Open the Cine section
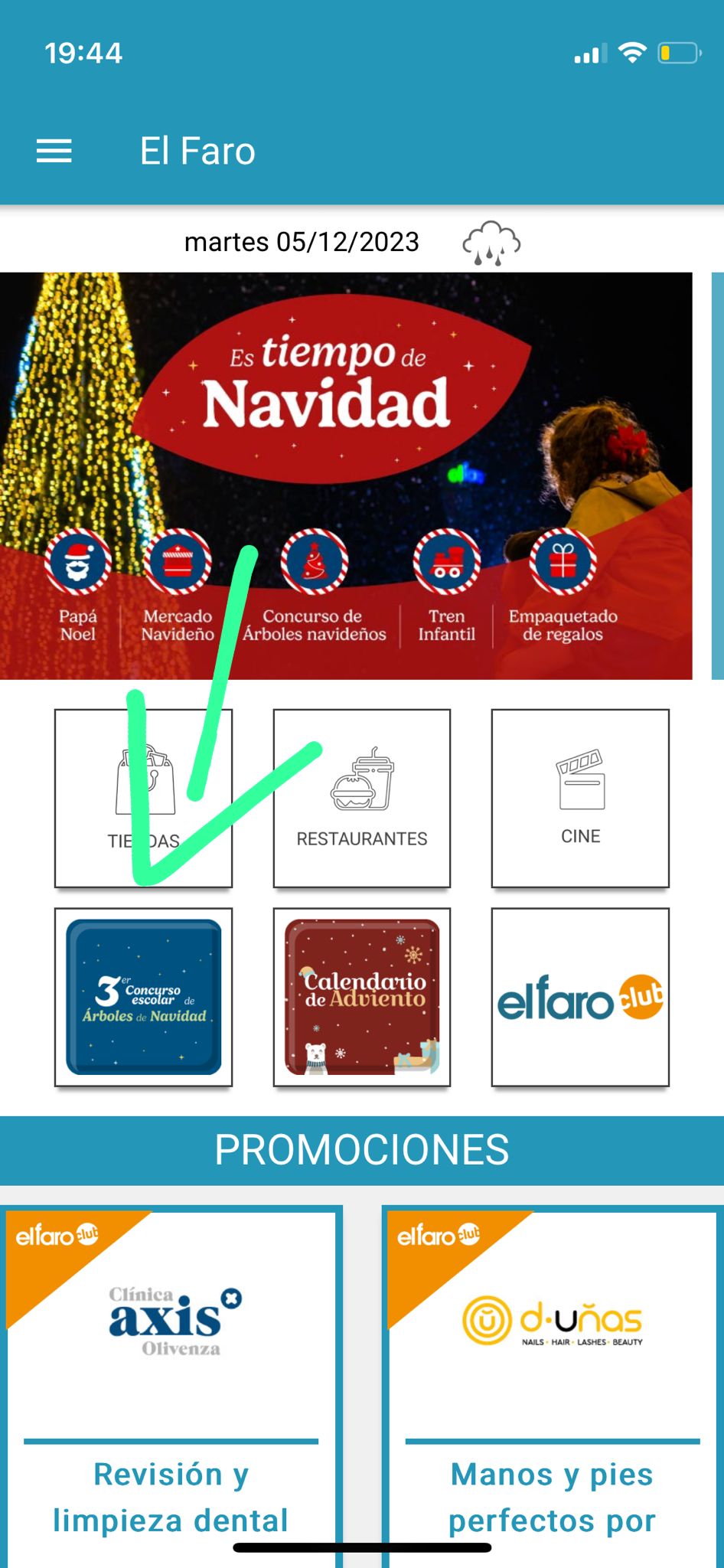 [x=580, y=798]
